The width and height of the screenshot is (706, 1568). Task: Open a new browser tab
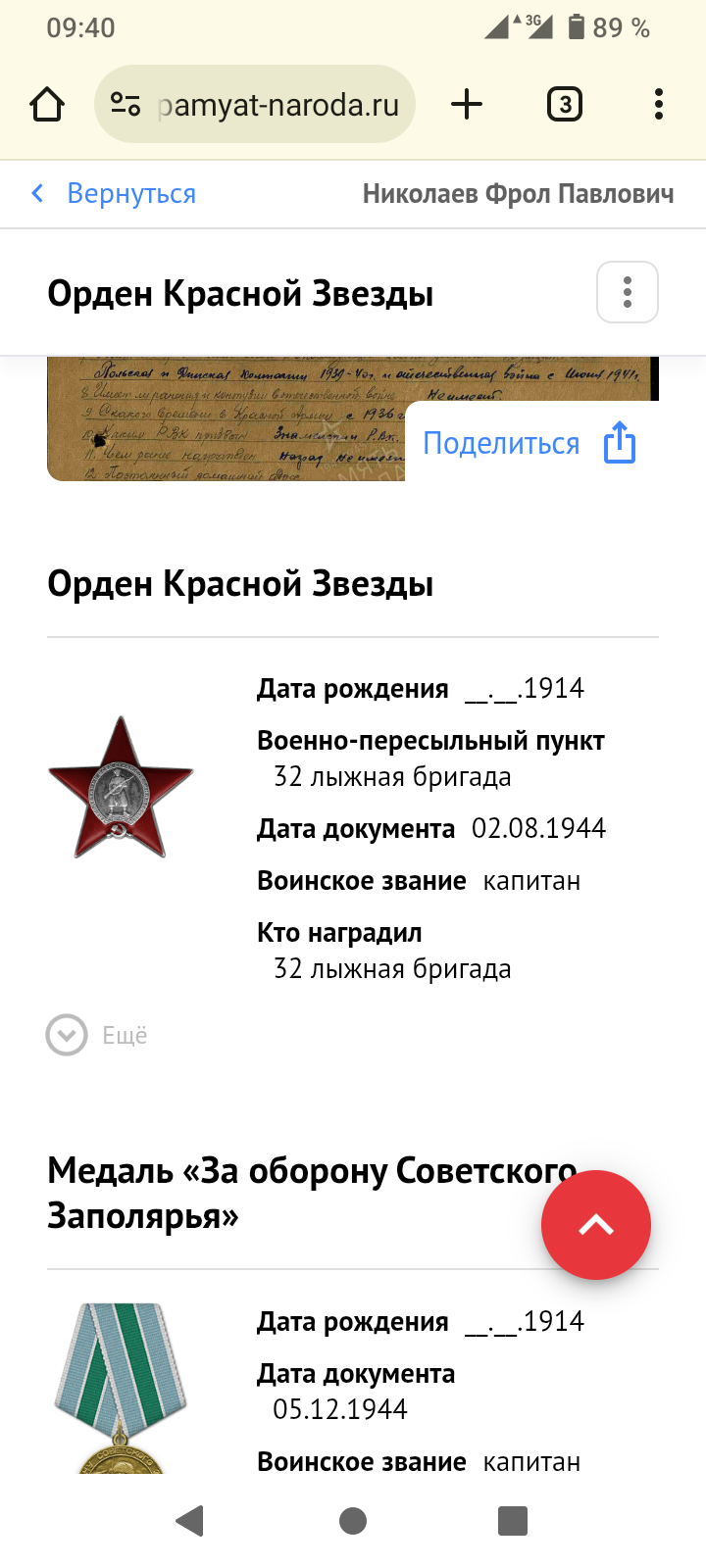click(x=467, y=104)
